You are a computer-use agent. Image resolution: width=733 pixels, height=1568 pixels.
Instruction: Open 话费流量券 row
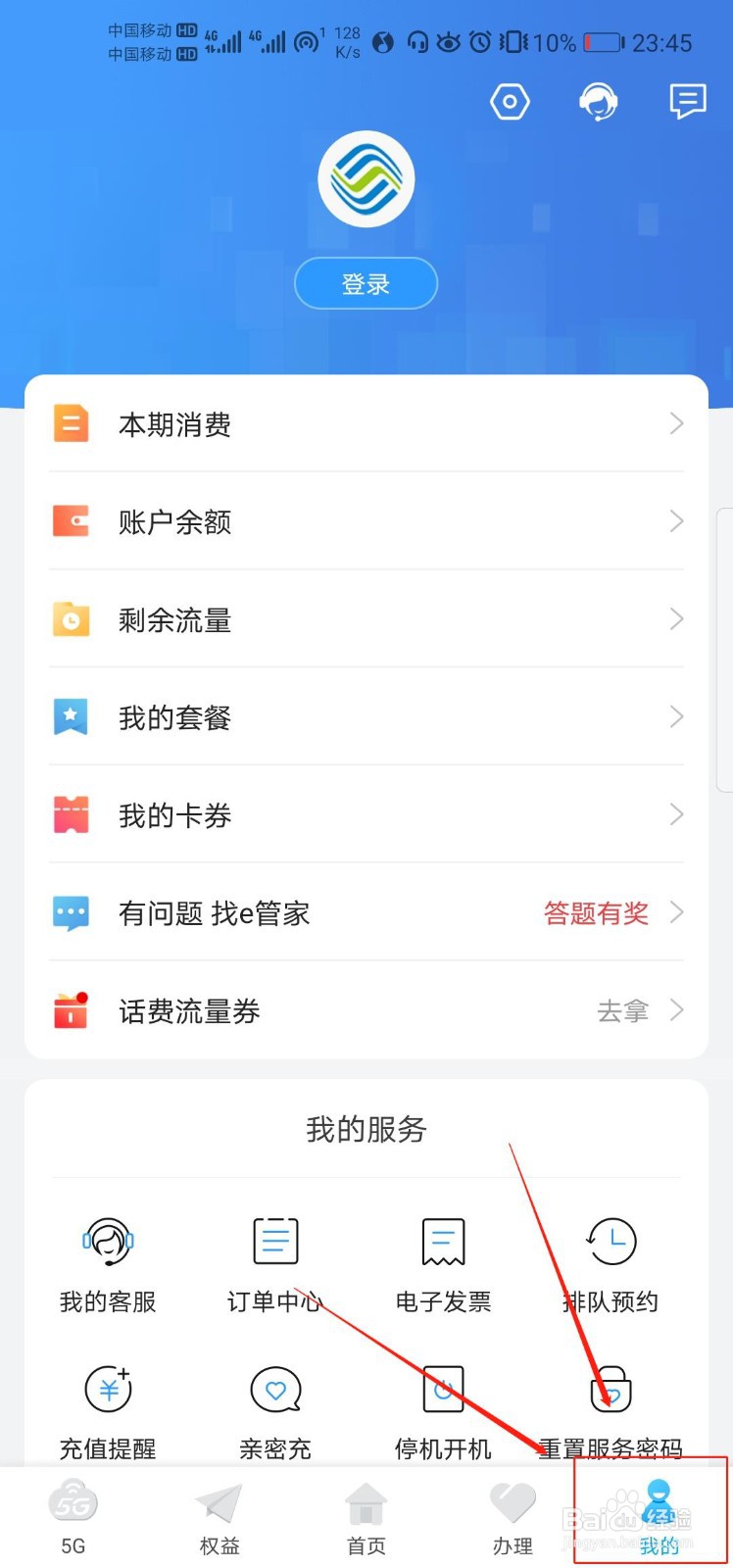tap(366, 1010)
